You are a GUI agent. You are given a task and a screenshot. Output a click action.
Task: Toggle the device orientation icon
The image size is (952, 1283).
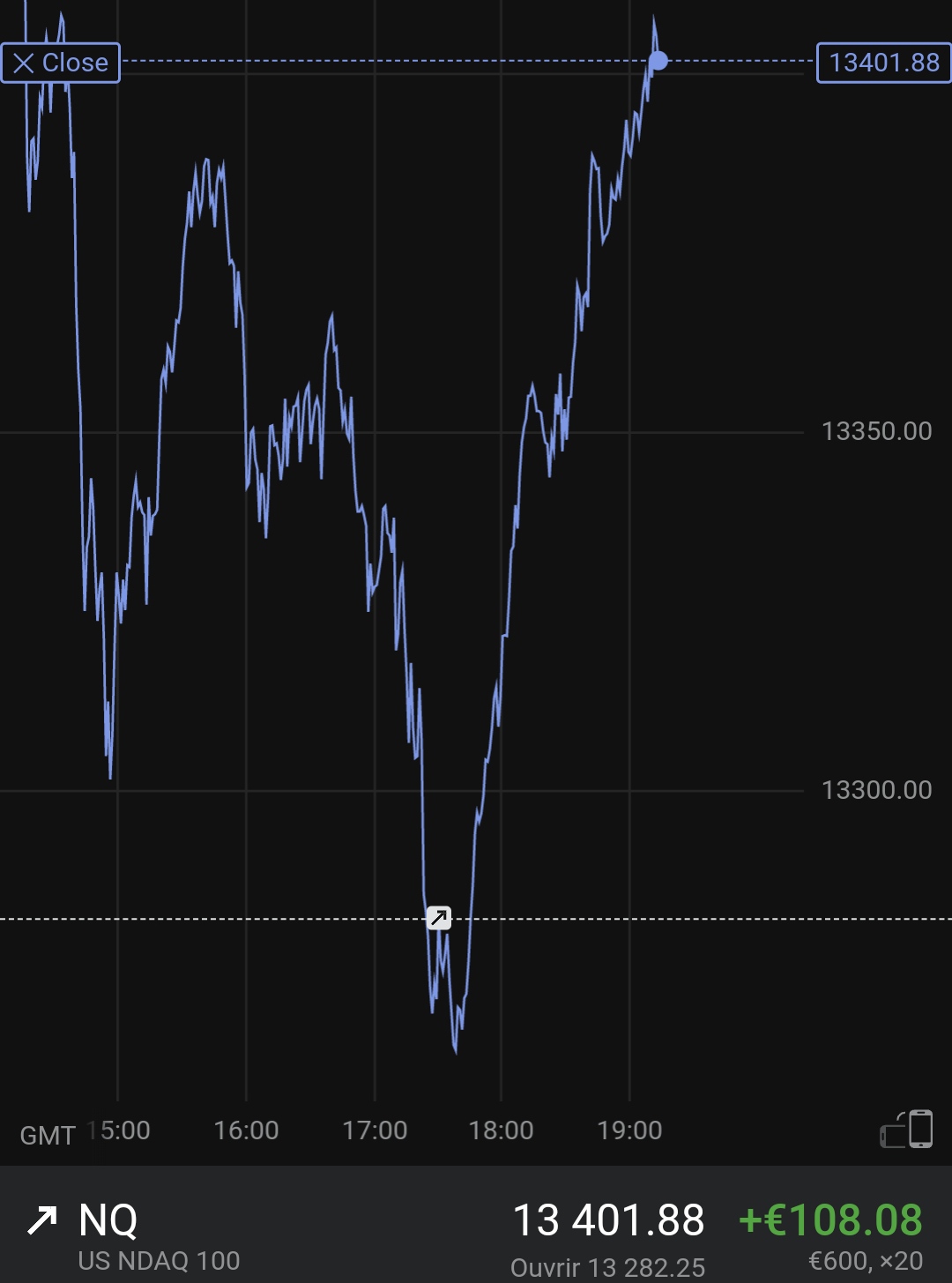coord(907,1129)
